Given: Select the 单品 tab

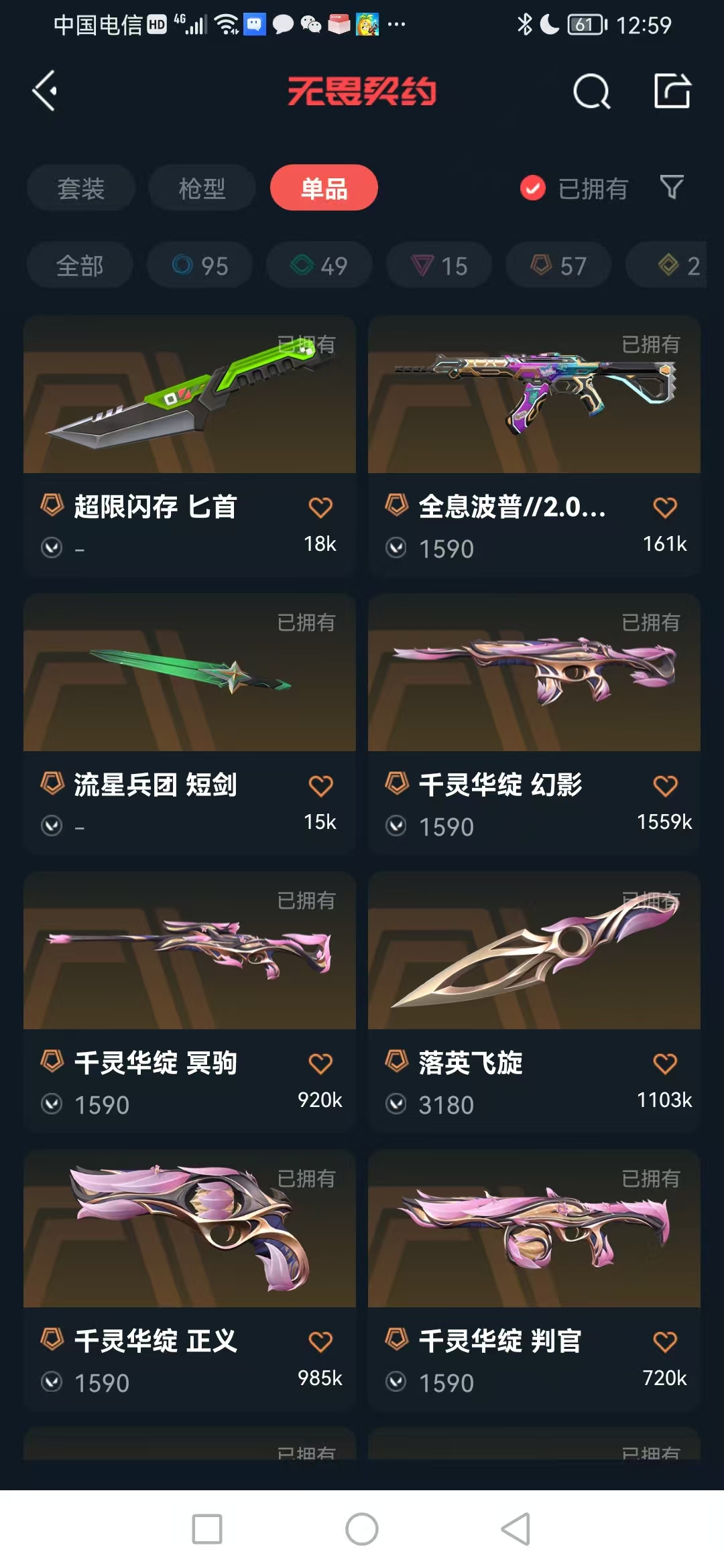Looking at the screenshot, I should [x=324, y=188].
